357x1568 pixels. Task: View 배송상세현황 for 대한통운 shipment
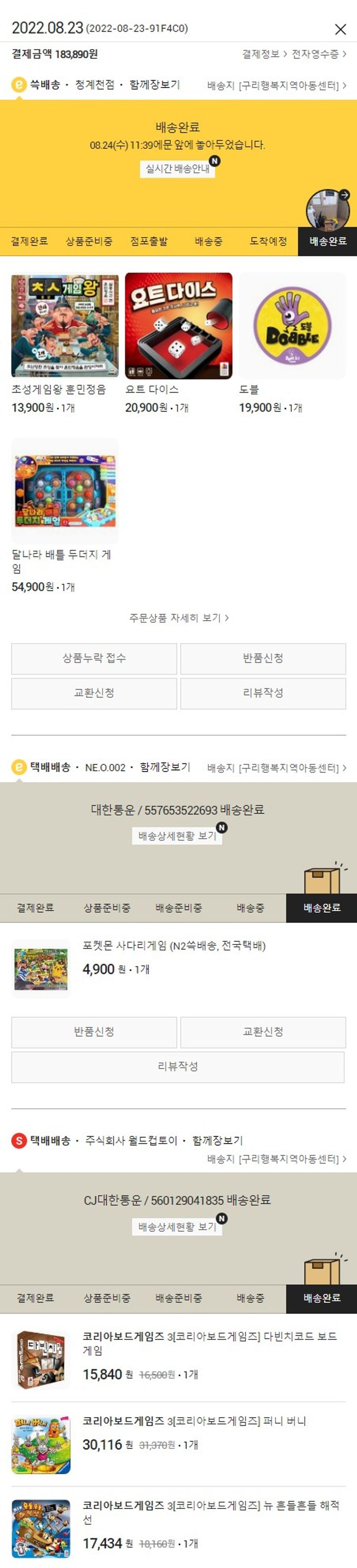177,836
